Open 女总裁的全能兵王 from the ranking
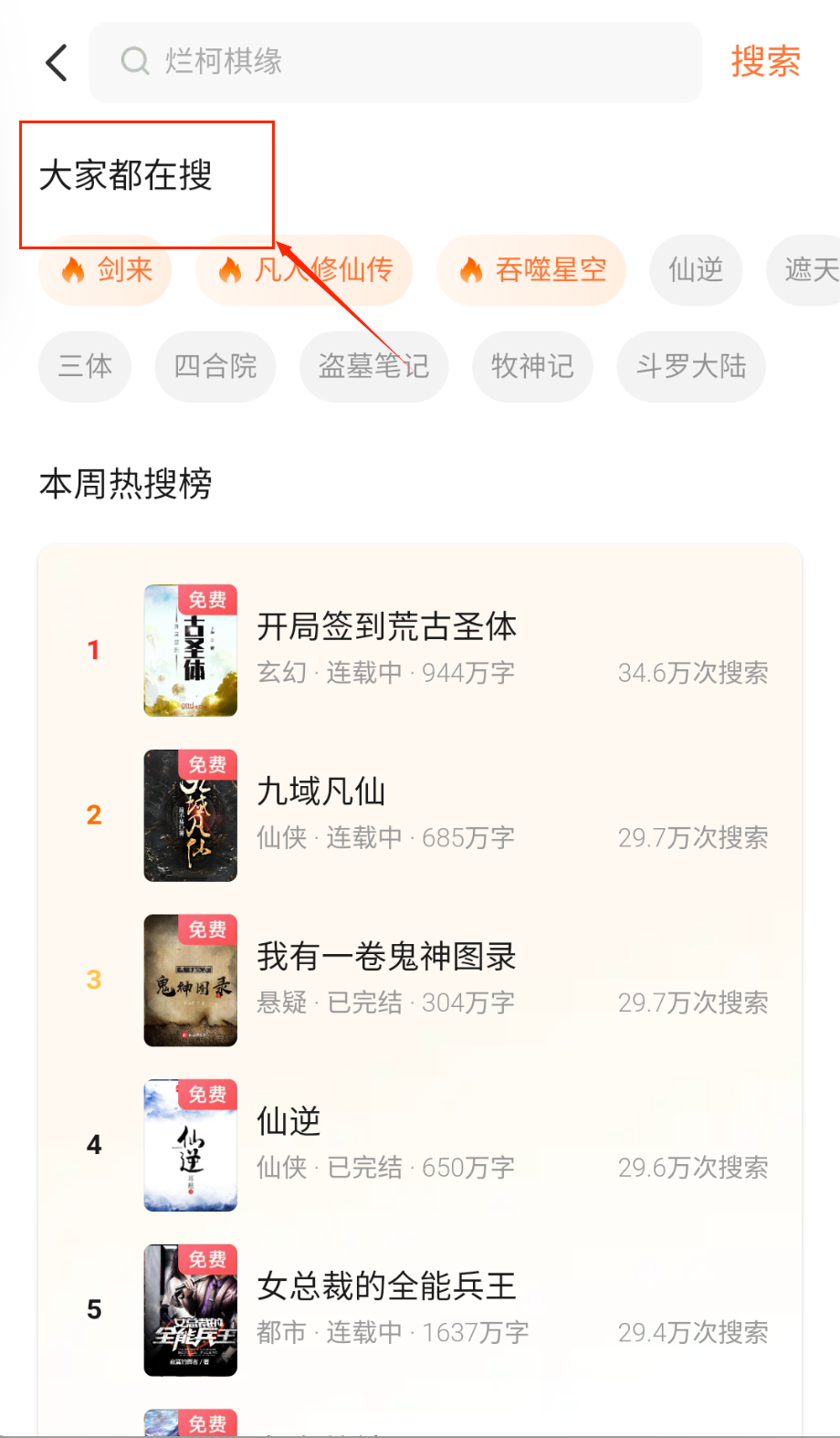The width and height of the screenshot is (840, 1438). coord(387,1309)
